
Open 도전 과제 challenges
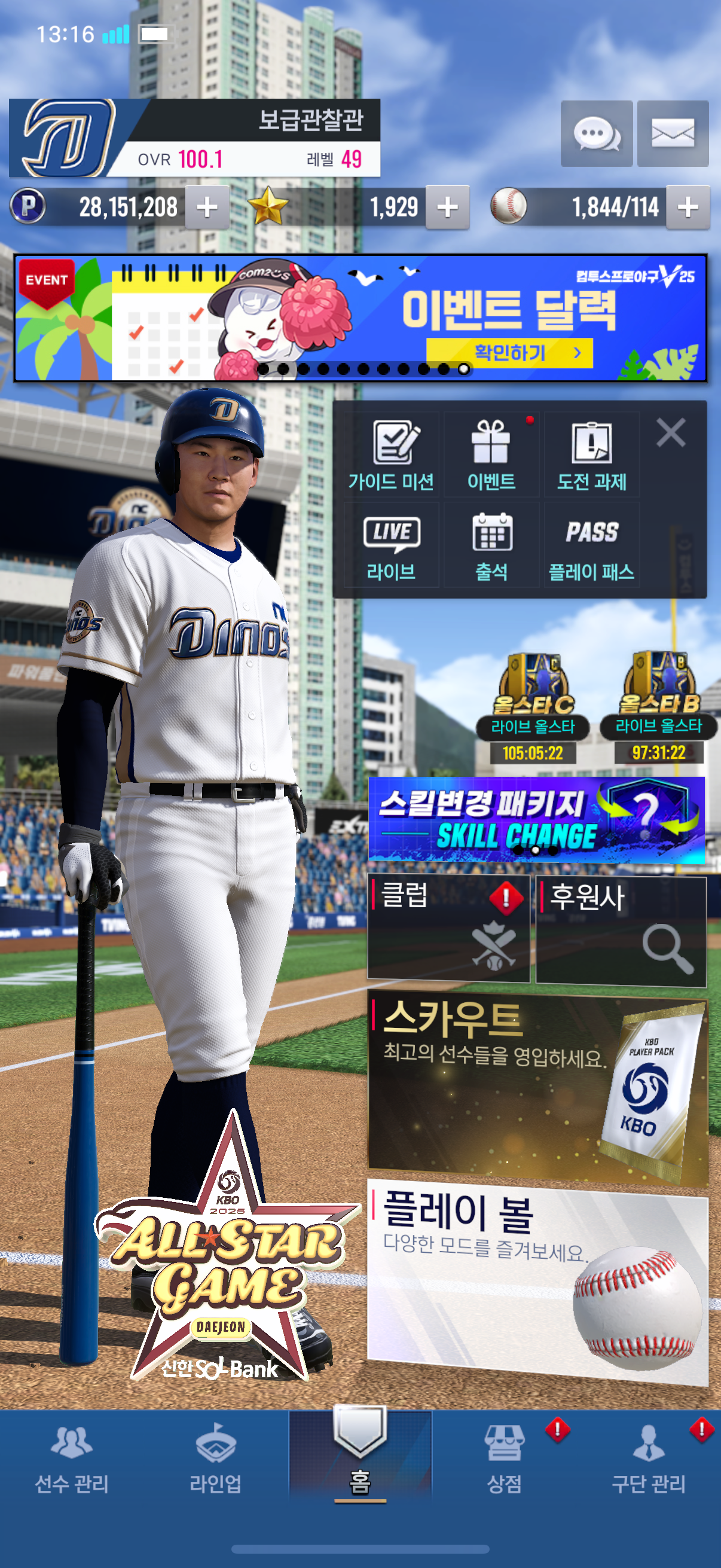591,454
